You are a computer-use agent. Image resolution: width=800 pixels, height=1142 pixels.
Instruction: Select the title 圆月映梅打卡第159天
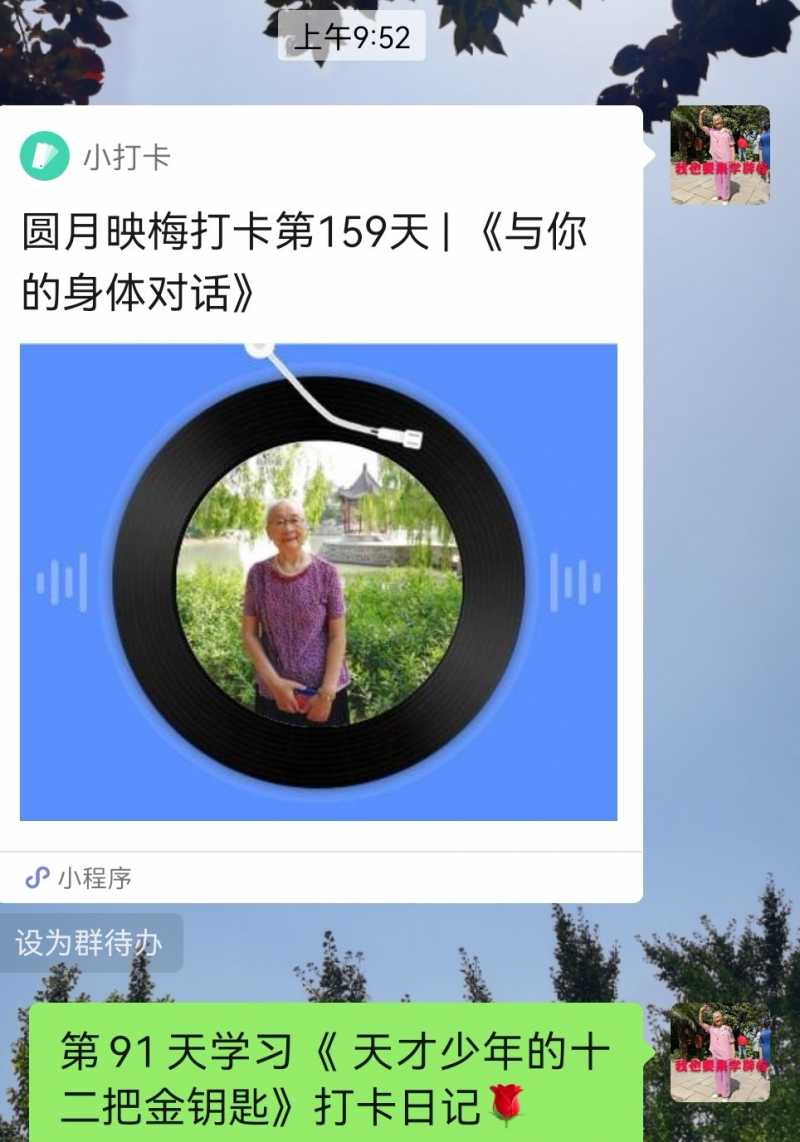[x=230, y=230]
